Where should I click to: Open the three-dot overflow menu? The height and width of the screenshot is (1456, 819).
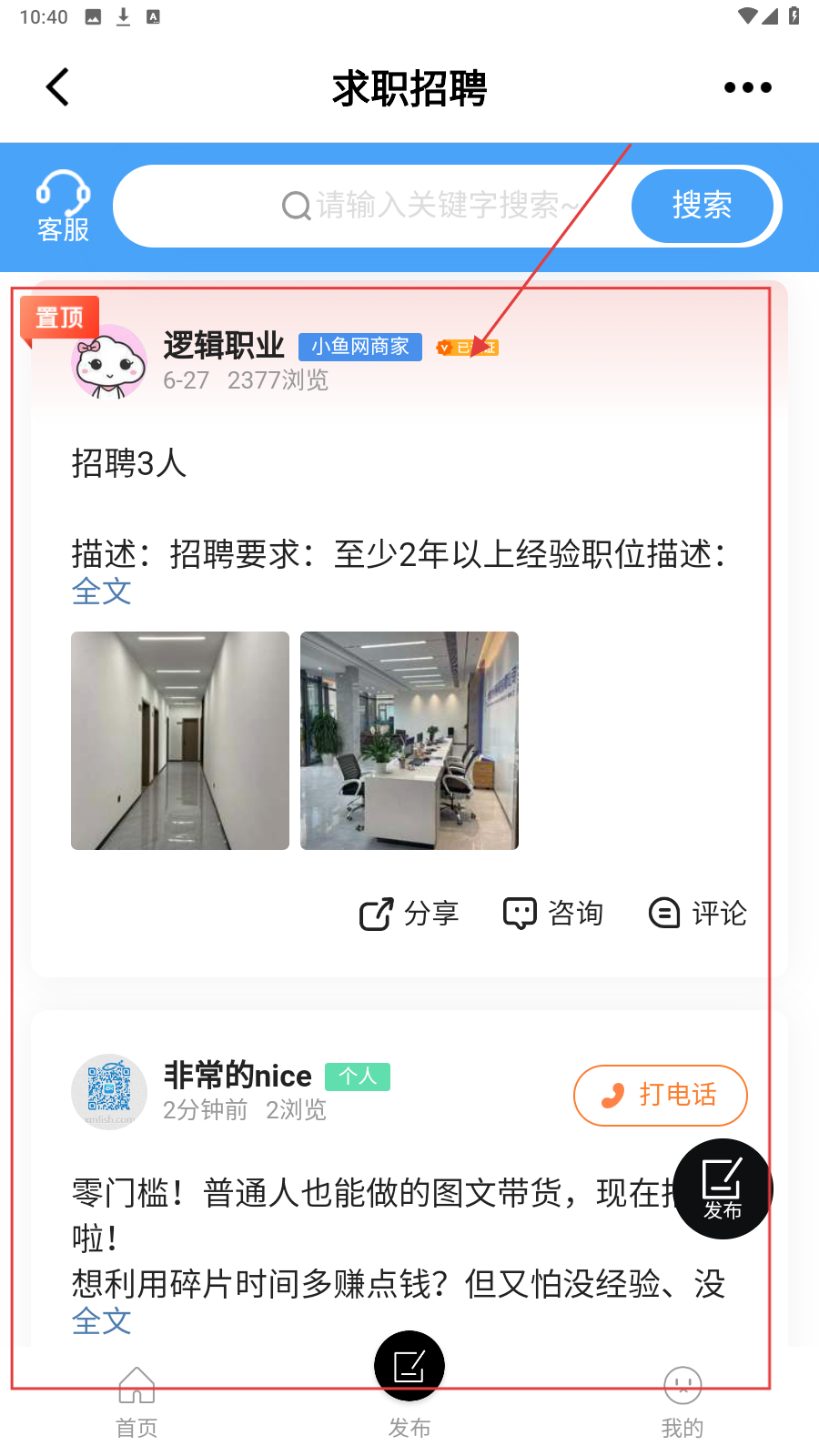tap(747, 87)
